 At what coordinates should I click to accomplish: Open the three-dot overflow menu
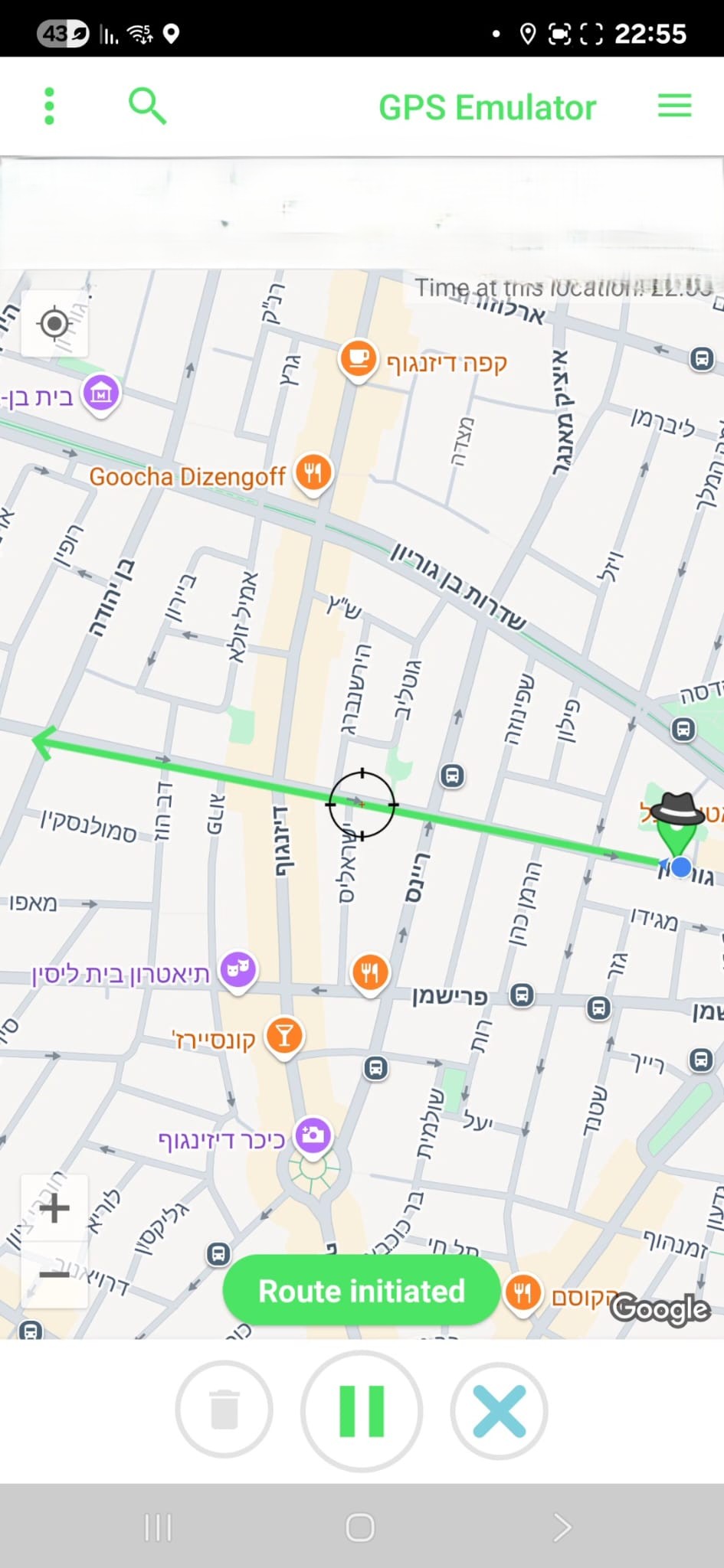point(50,106)
